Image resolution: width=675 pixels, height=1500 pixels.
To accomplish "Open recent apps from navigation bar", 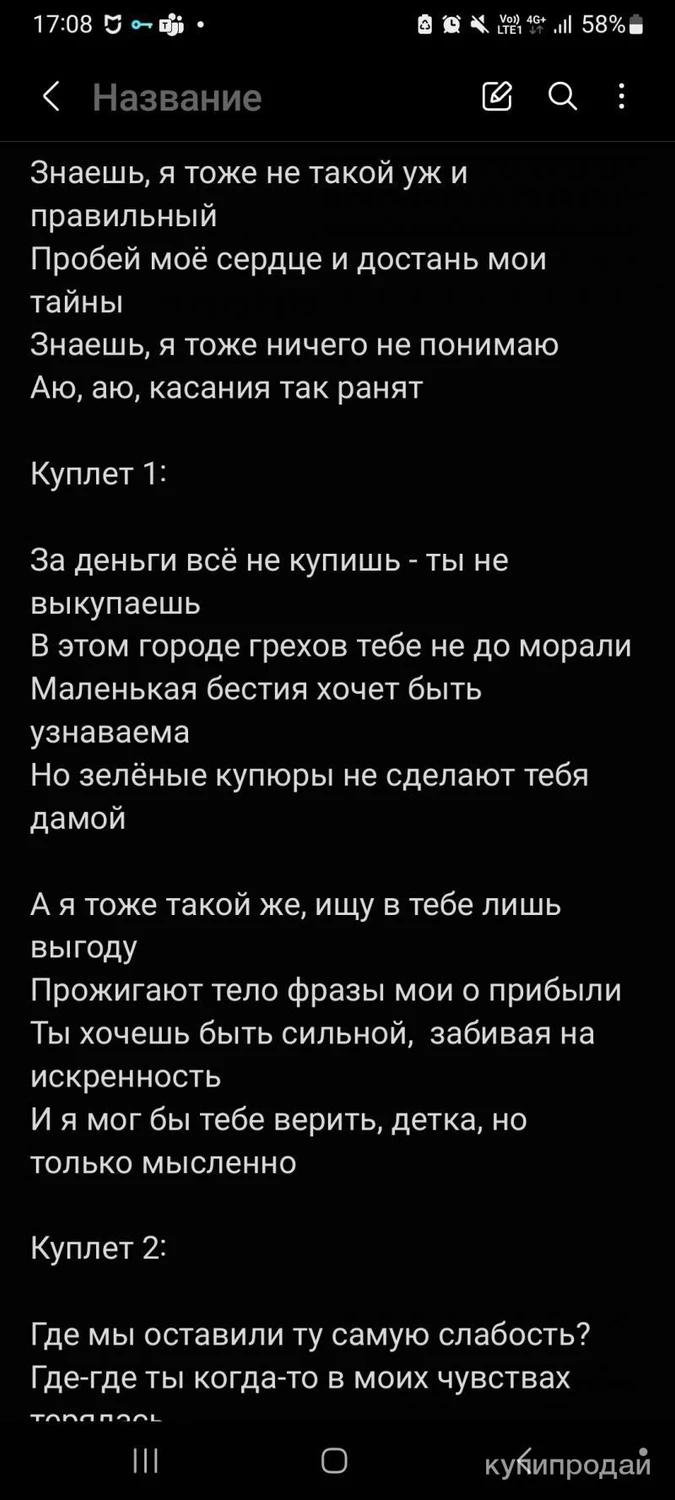I will [x=146, y=1461].
